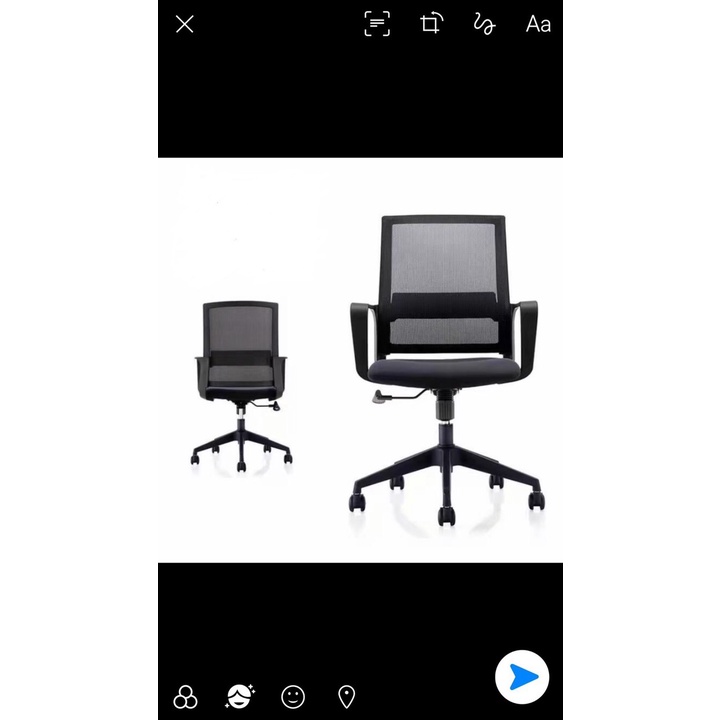Select the freehand doodle tool
Viewport: 720px width, 720px height.
484,24
